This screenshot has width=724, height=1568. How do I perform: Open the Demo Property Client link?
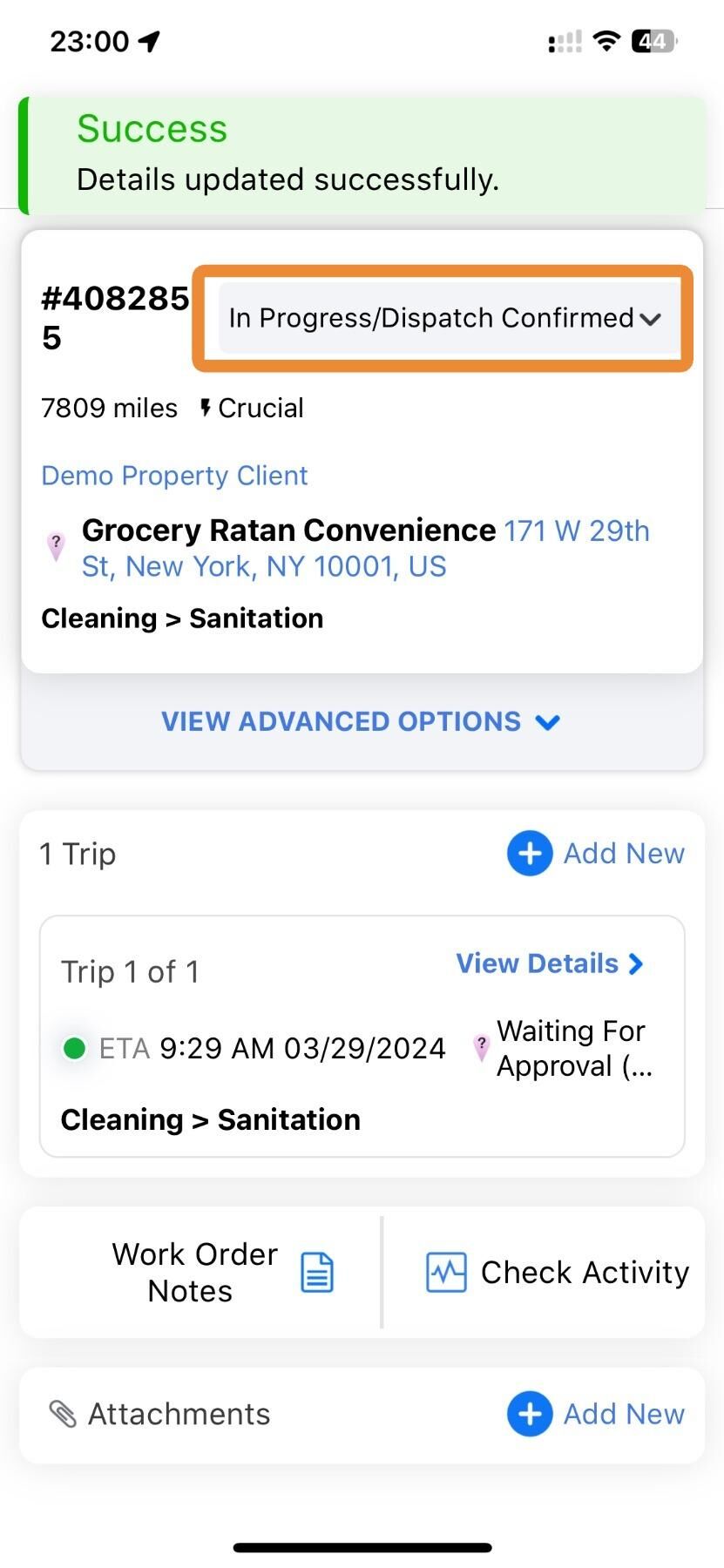pyautogui.click(x=174, y=476)
